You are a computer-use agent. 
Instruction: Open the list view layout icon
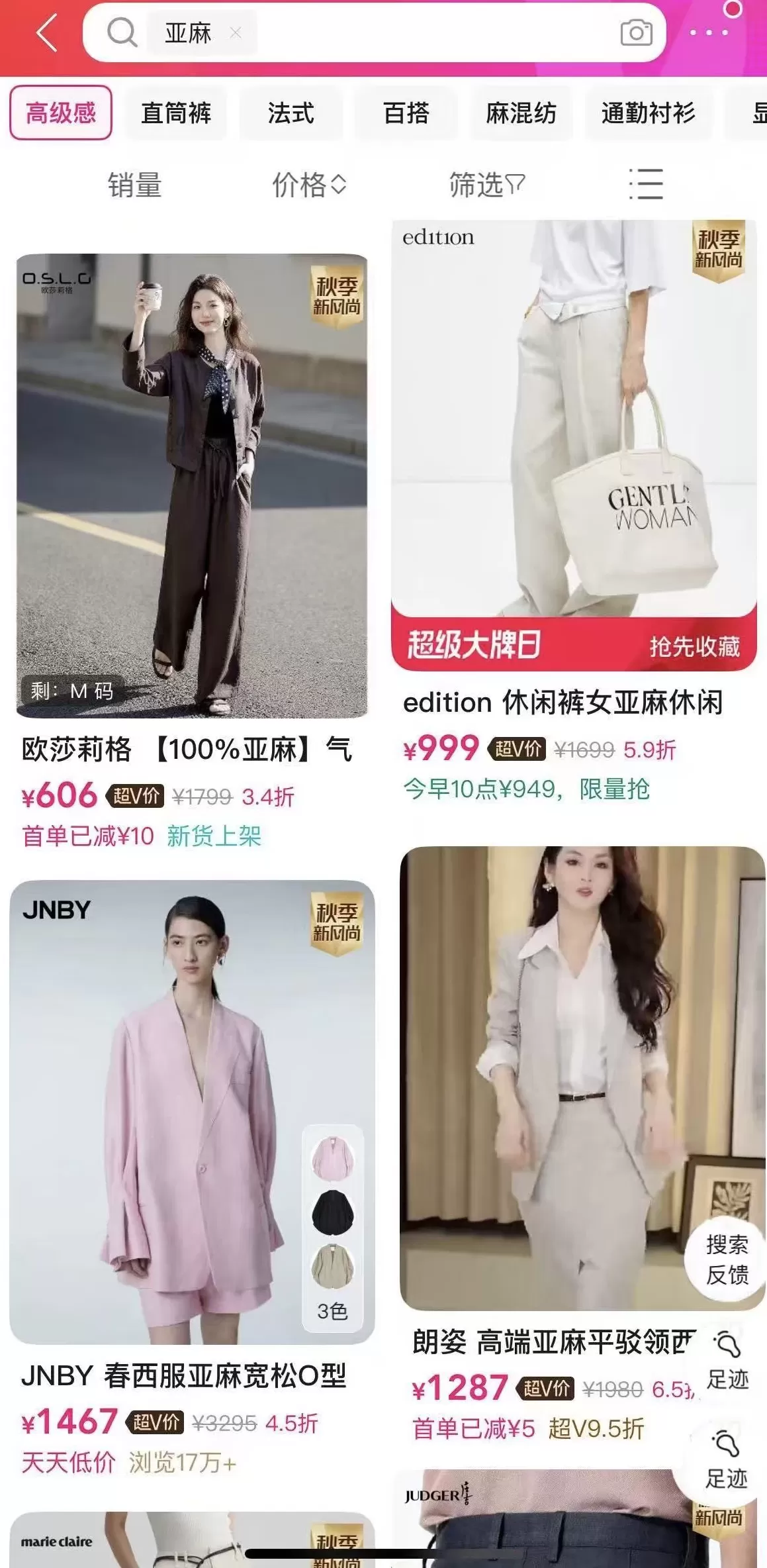click(645, 185)
